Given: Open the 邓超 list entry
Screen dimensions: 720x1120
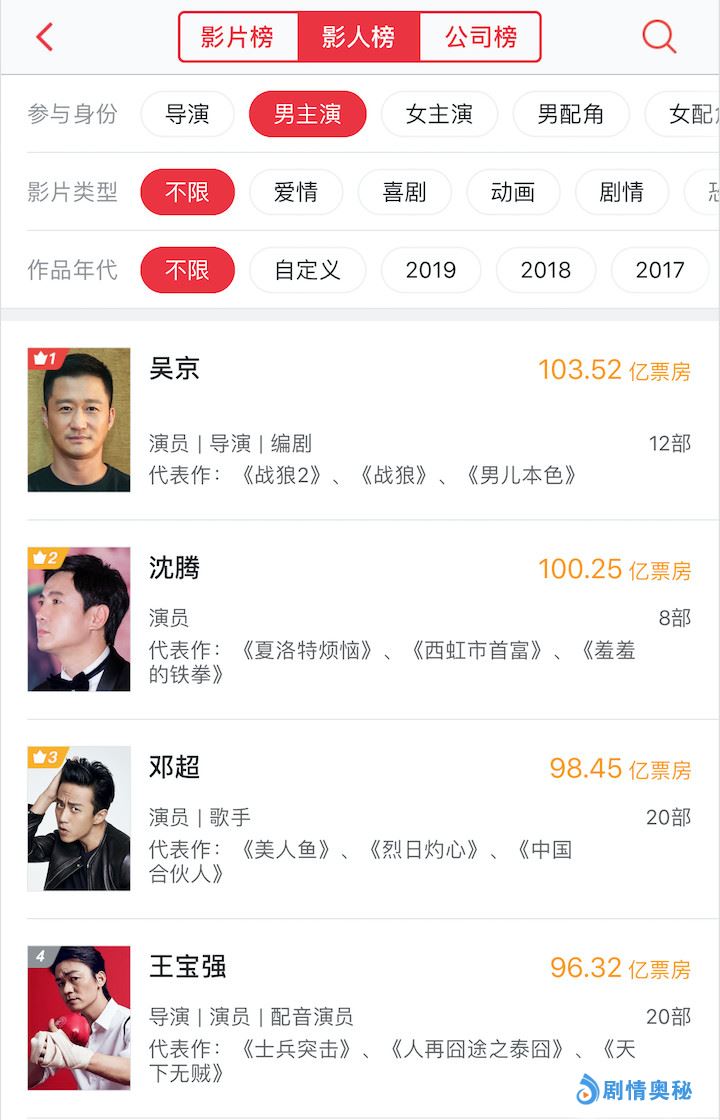Looking at the screenshot, I should tap(360, 818).
